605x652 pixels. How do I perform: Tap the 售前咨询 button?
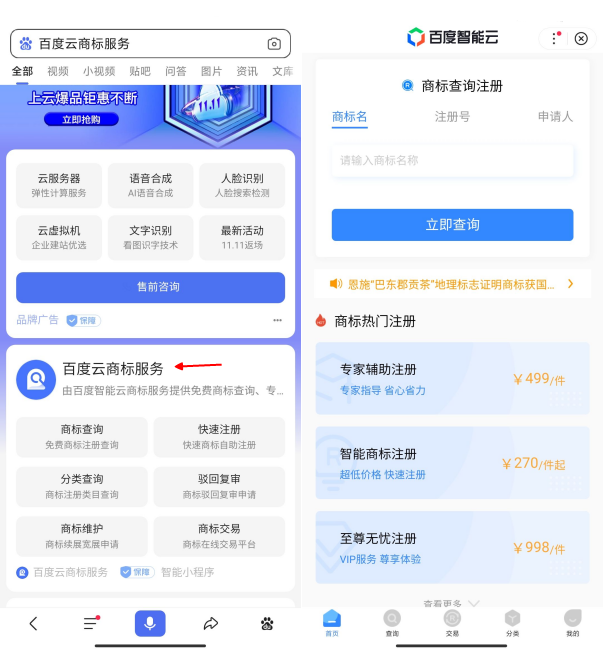[150, 287]
